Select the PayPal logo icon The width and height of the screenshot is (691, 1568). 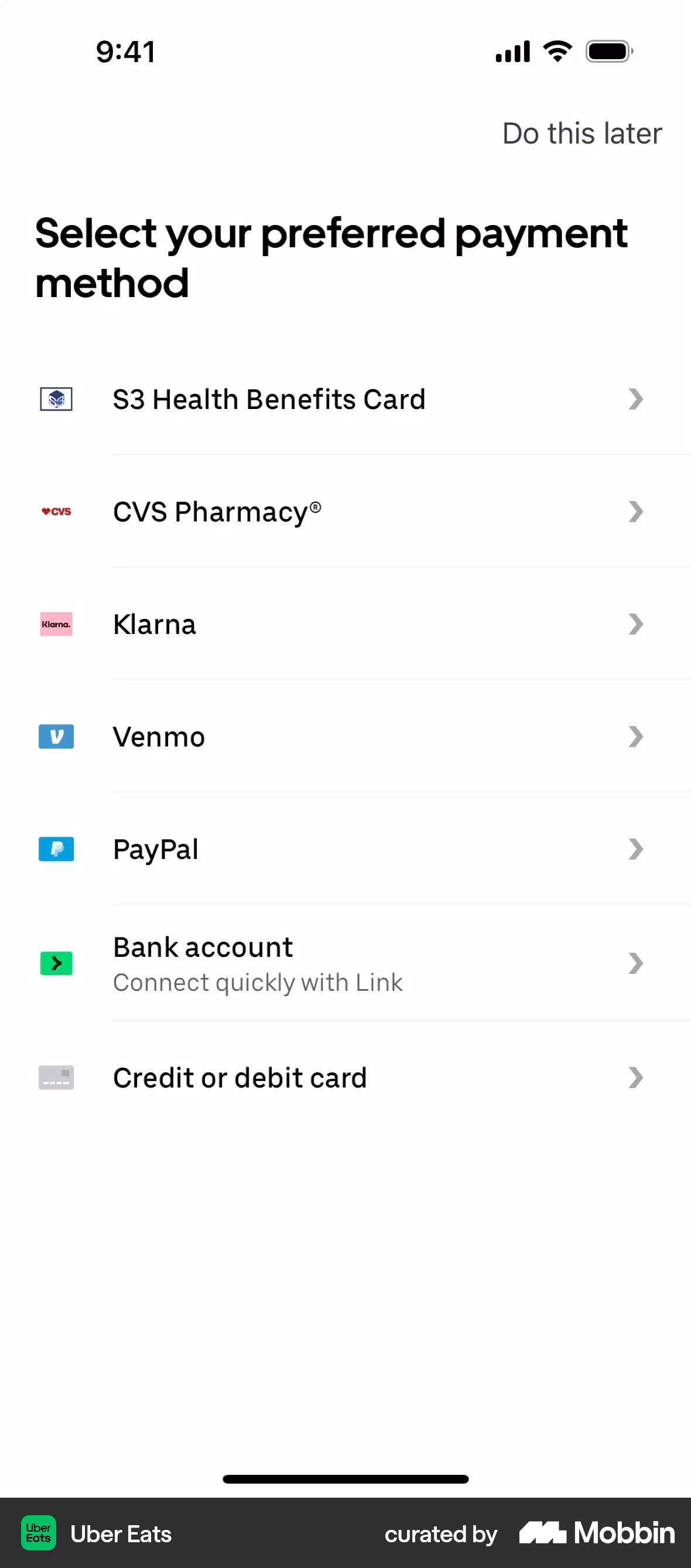point(56,849)
